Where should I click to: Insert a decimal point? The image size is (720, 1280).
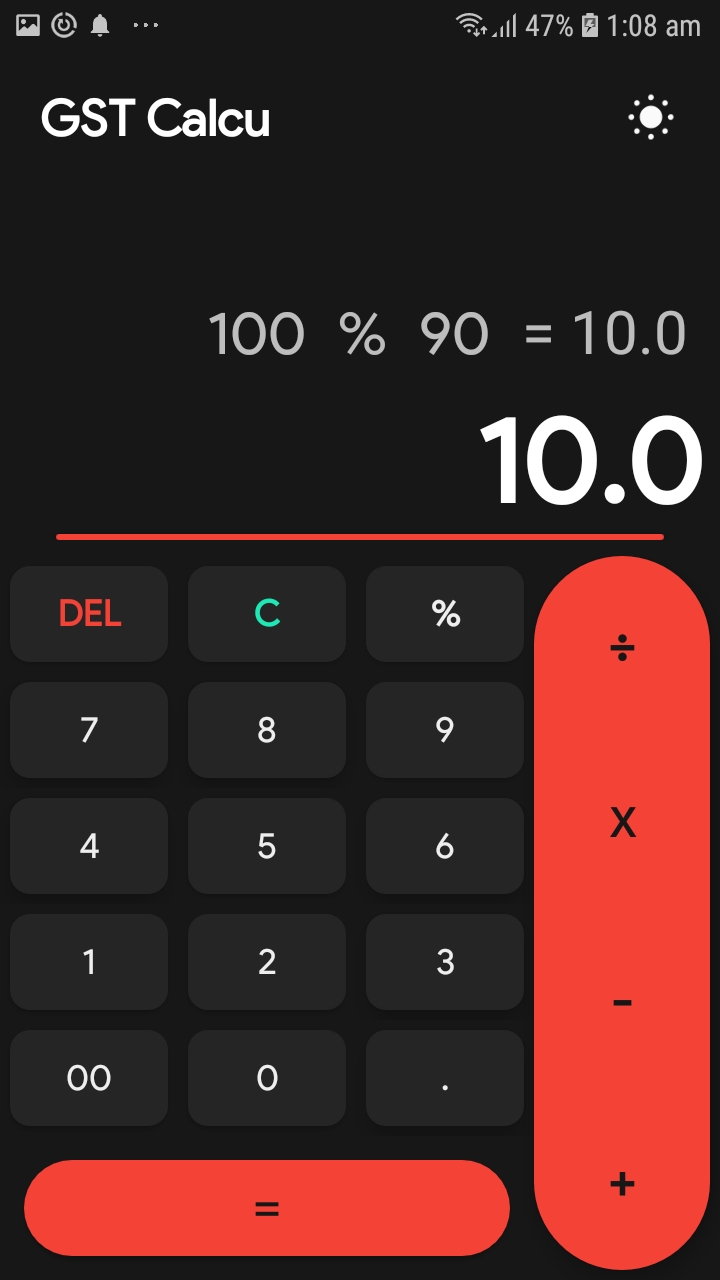click(445, 1078)
